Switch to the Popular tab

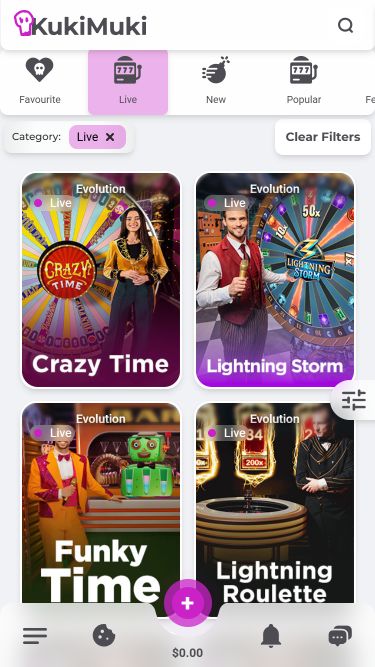304,81
